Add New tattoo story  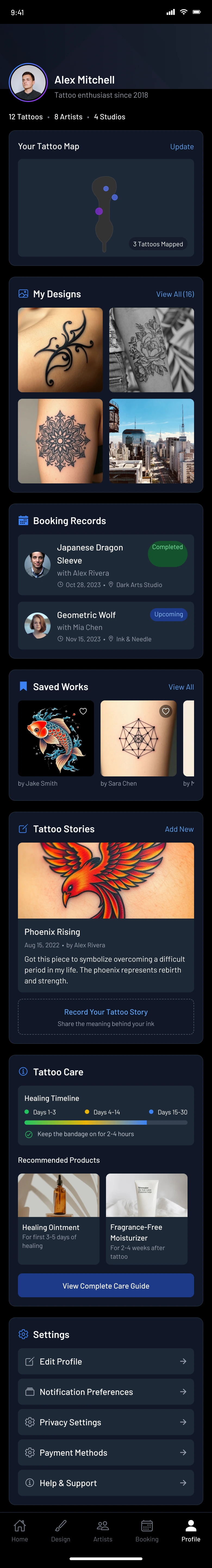(x=179, y=829)
